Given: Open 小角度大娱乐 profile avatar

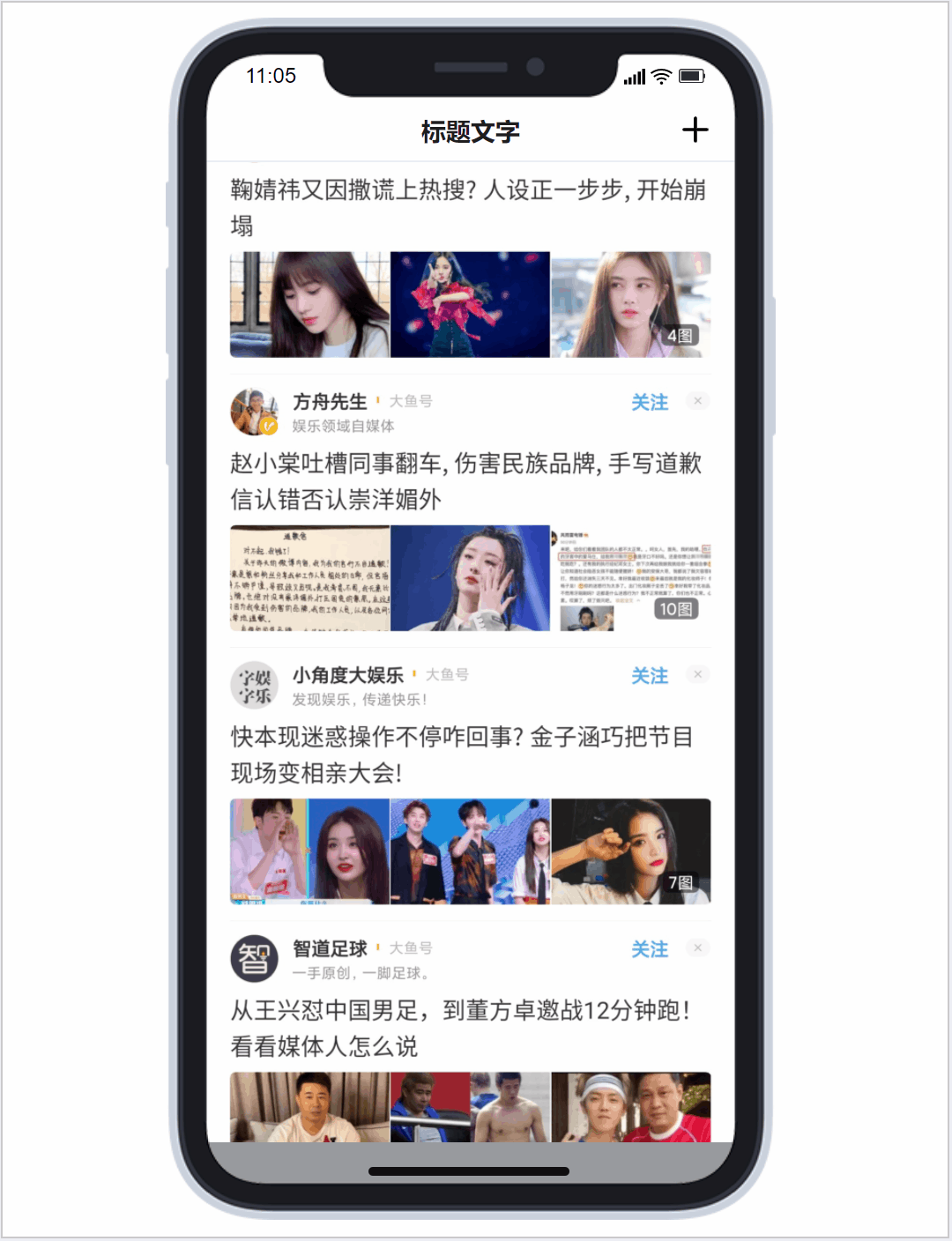Looking at the screenshot, I should click(254, 685).
